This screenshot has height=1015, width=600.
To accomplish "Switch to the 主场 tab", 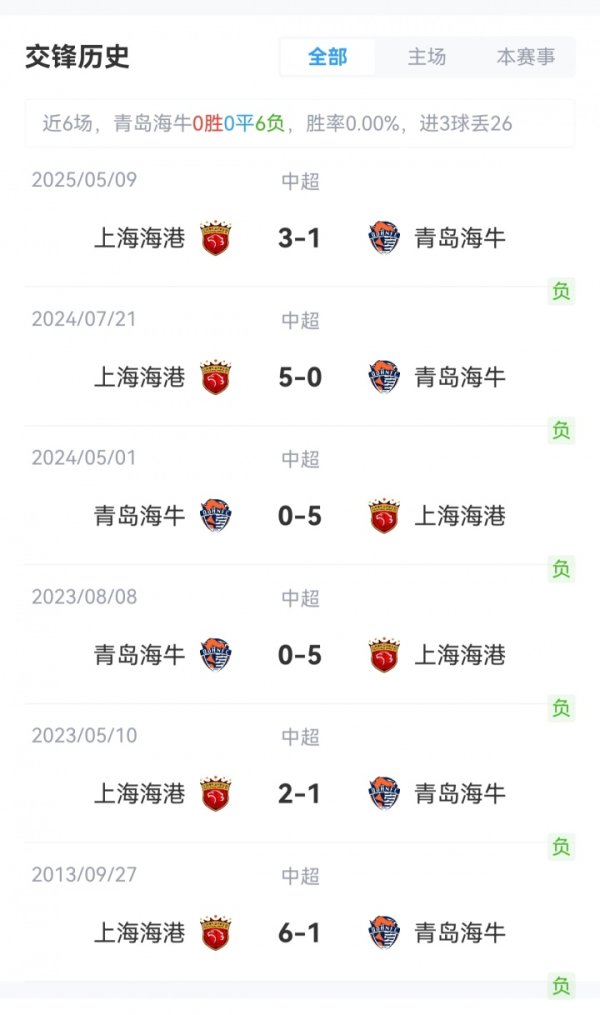I will (426, 57).
